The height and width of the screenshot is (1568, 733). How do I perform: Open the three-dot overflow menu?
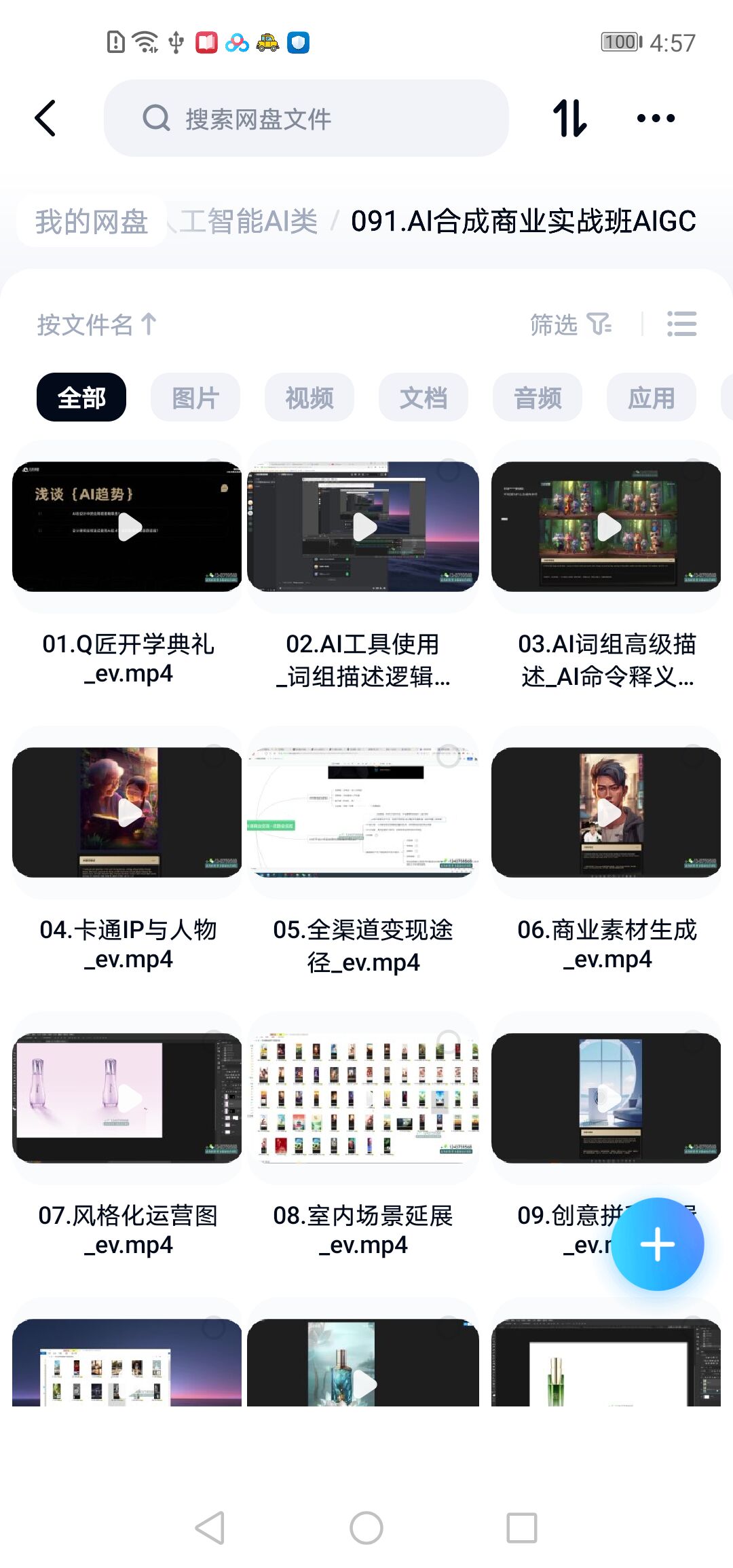tap(656, 119)
